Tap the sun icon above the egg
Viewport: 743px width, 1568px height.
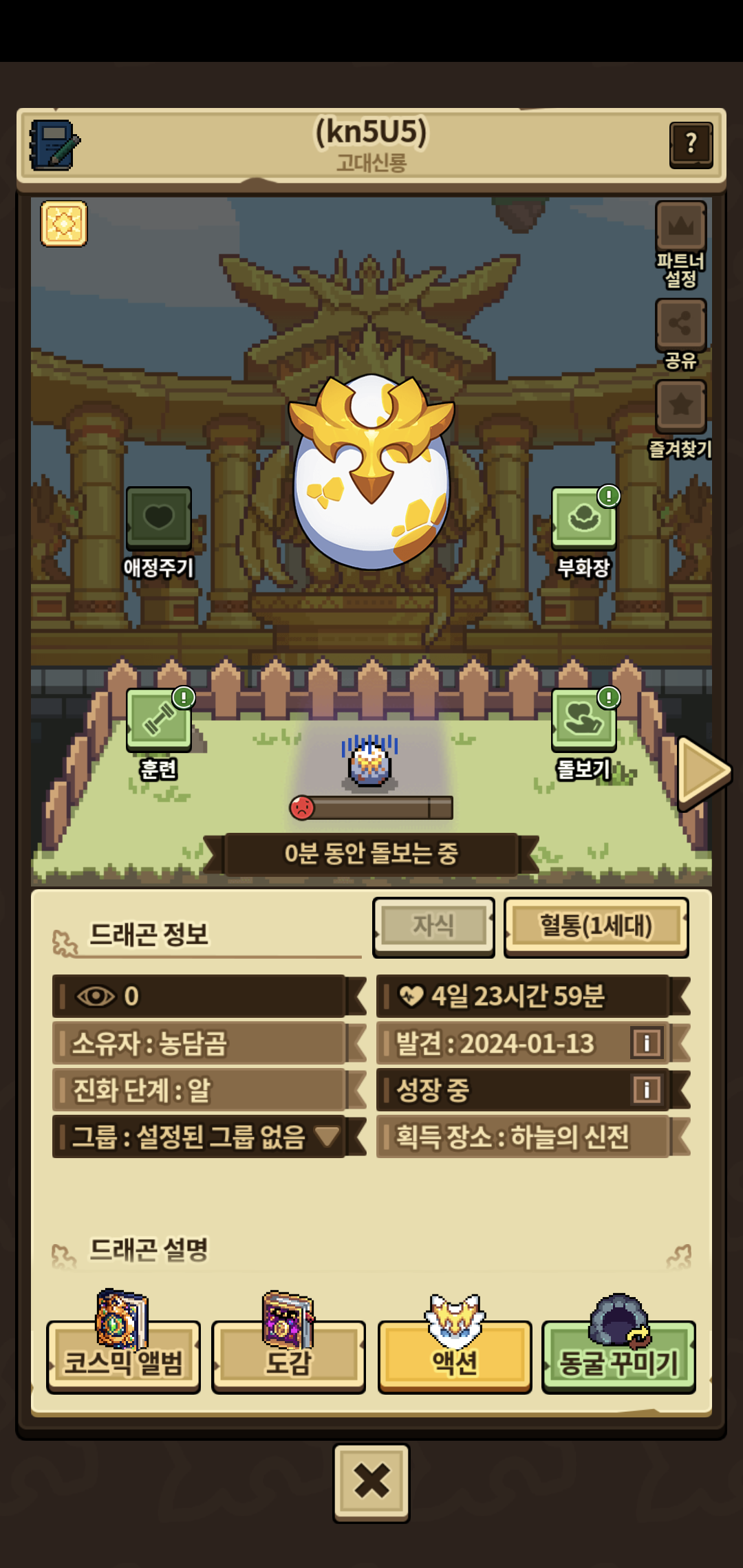pos(64,224)
